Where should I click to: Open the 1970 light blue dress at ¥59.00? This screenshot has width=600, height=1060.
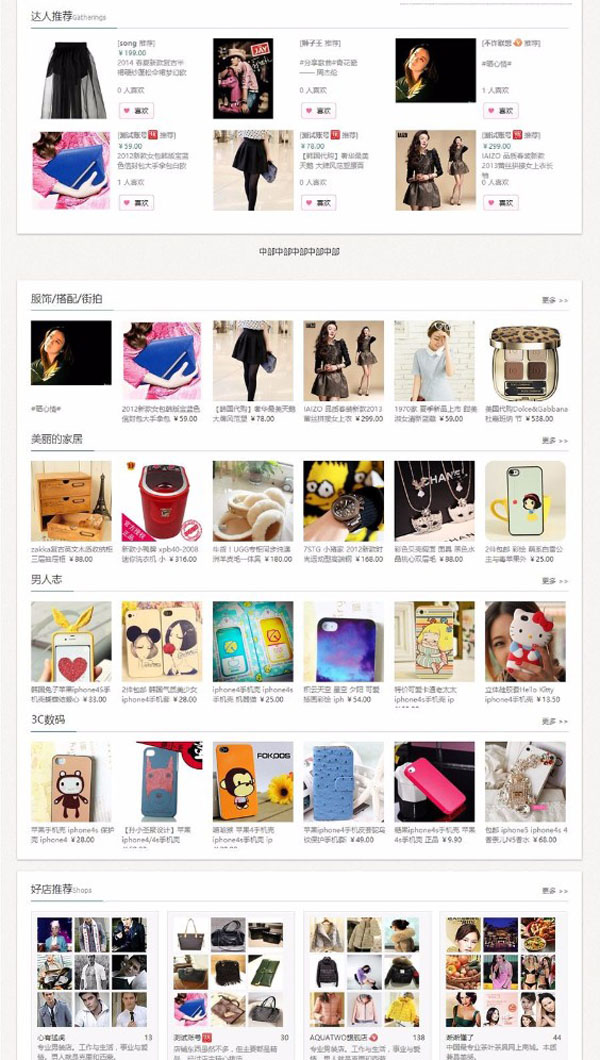tap(434, 360)
